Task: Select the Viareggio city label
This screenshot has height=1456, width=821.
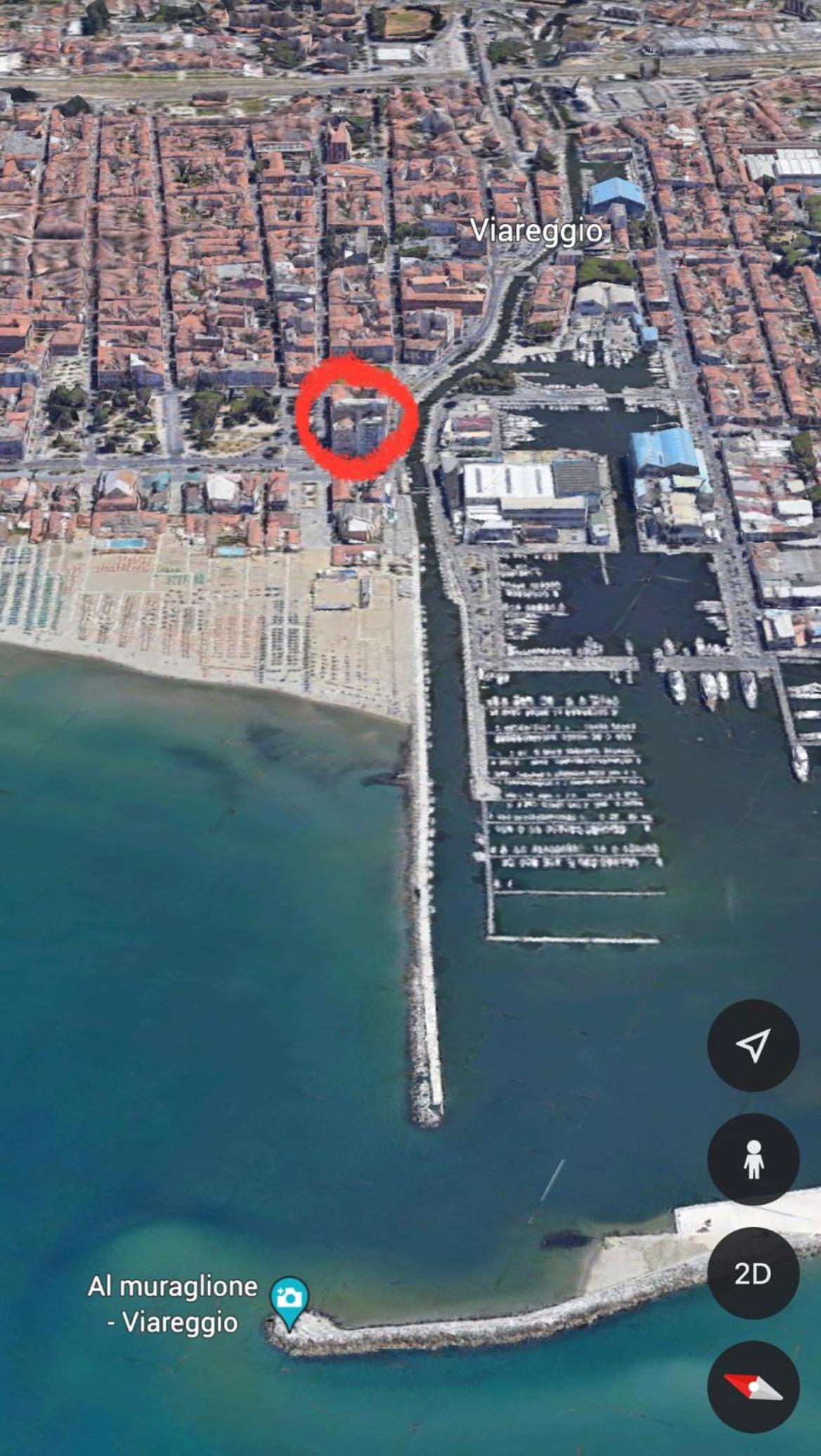Action: (x=536, y=231)
